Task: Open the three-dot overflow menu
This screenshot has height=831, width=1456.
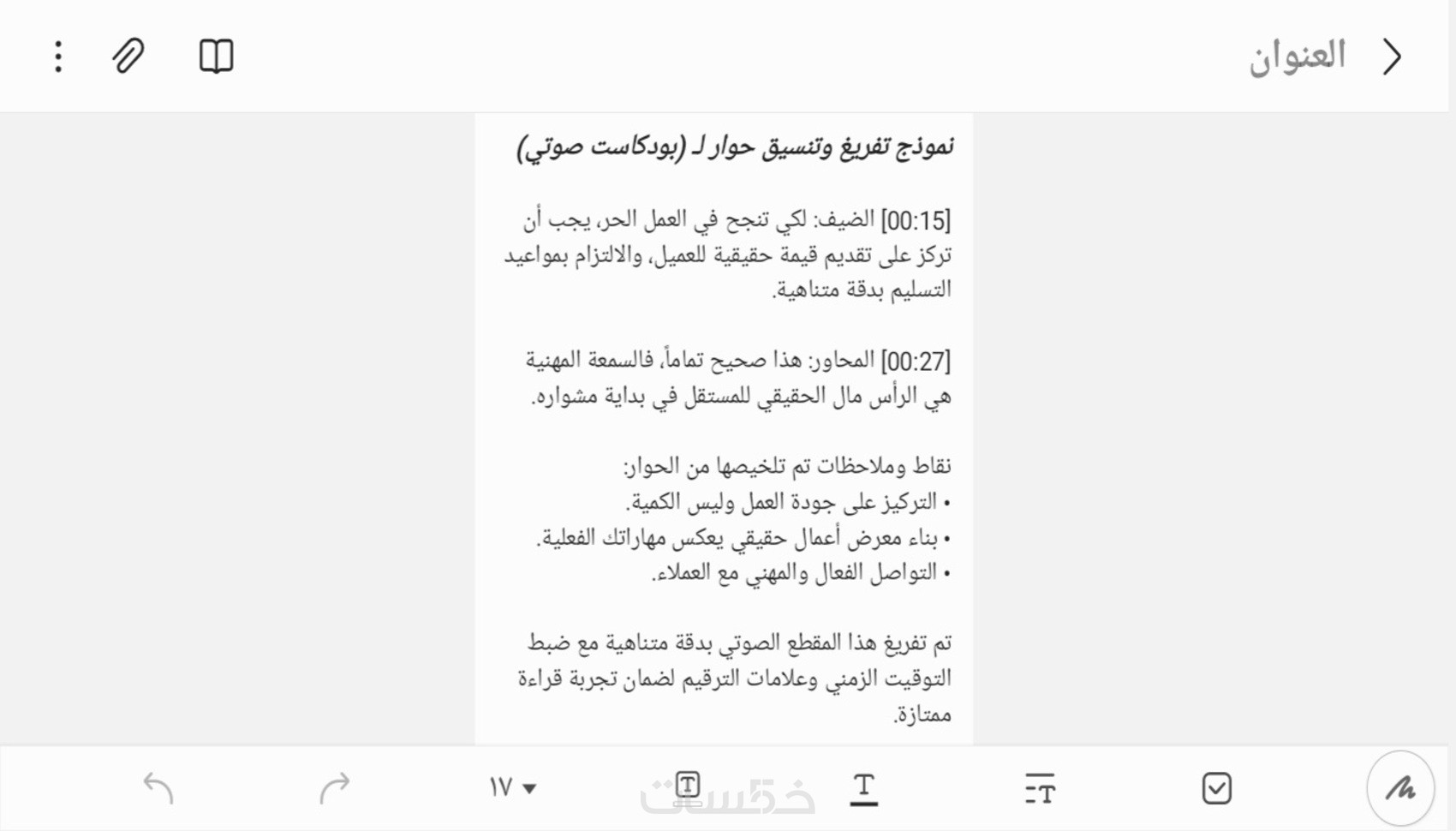Action: (58, 57)
